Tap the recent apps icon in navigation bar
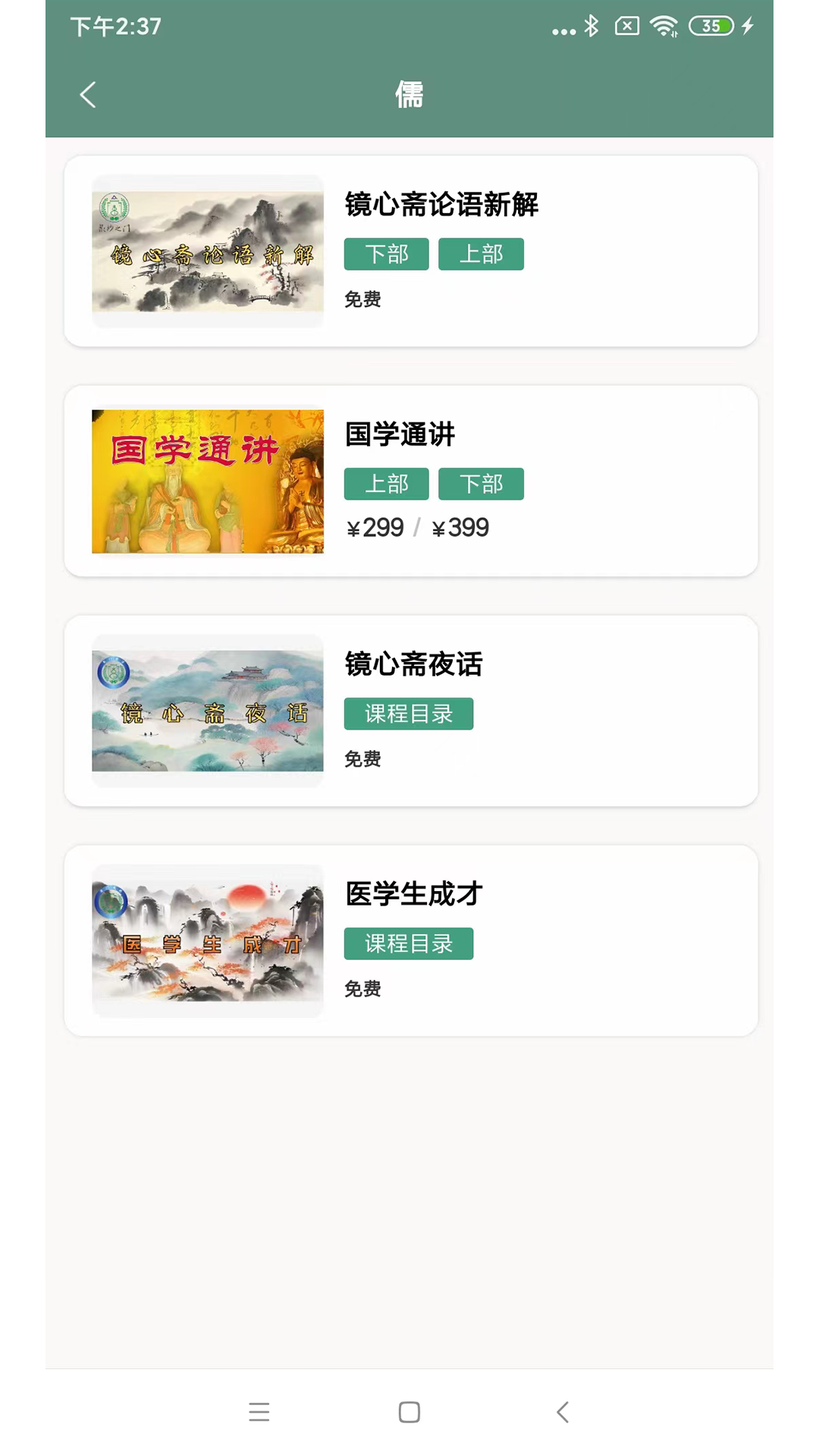This screenshot has height=1456, width=819. 259,1412
